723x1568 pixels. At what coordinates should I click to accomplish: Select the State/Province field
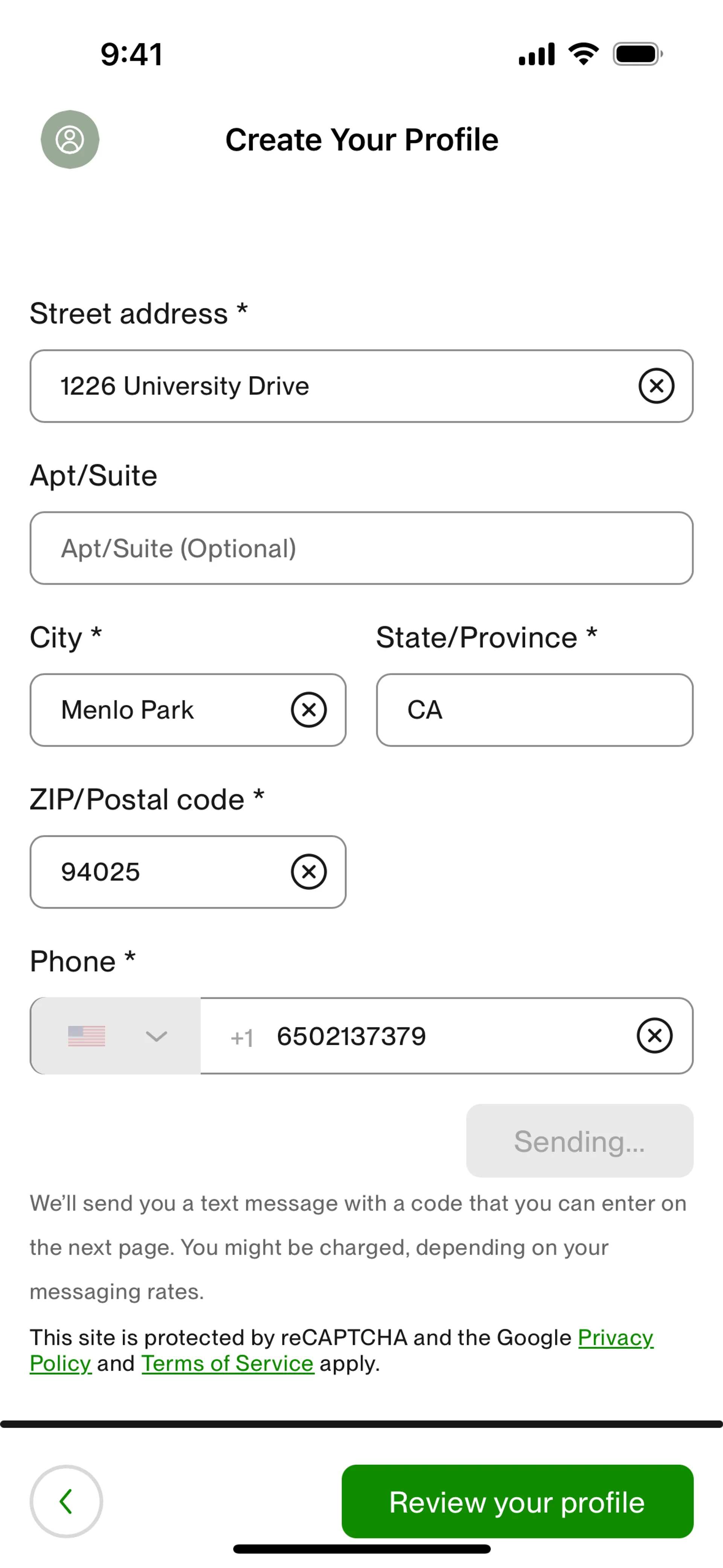point(534,710)
